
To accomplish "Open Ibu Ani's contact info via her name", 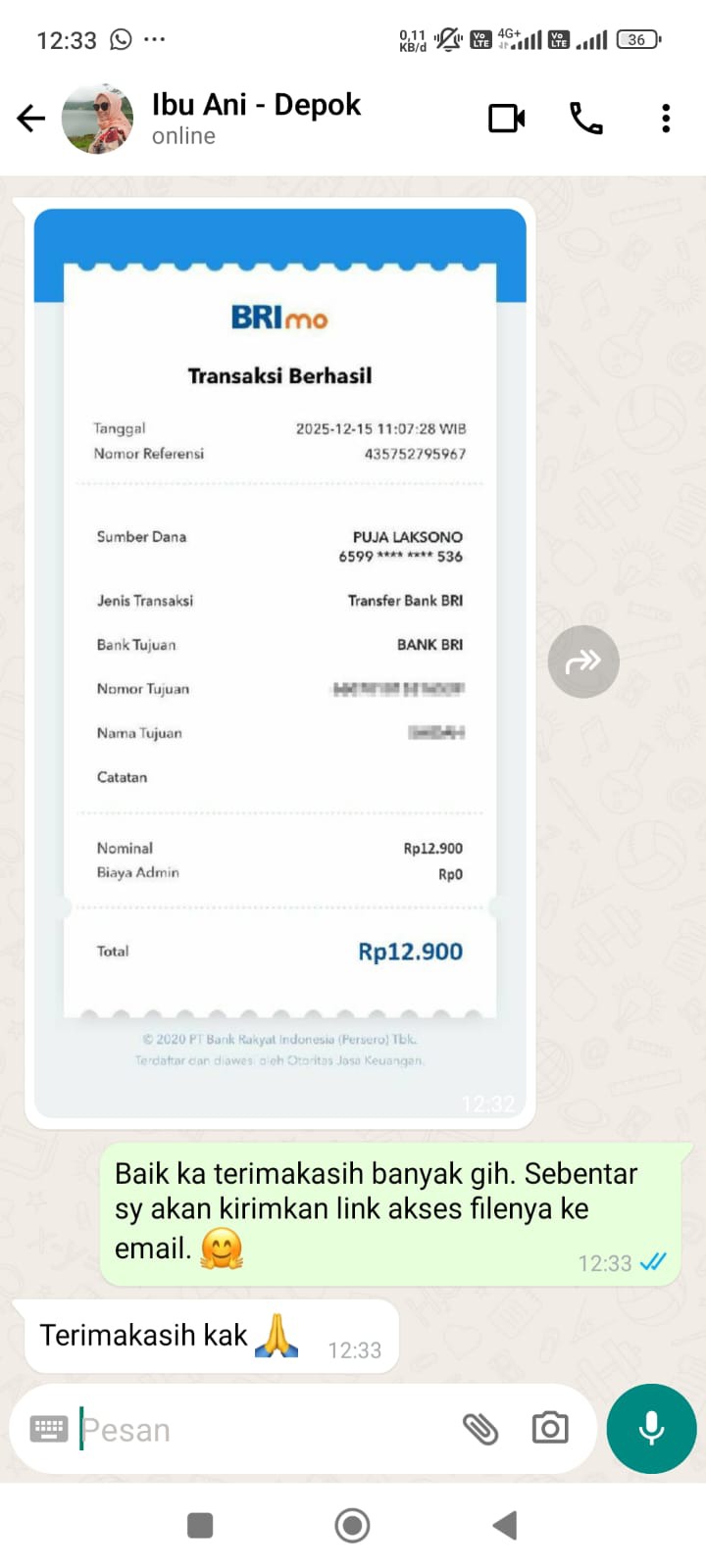I will tap(256, 104).
